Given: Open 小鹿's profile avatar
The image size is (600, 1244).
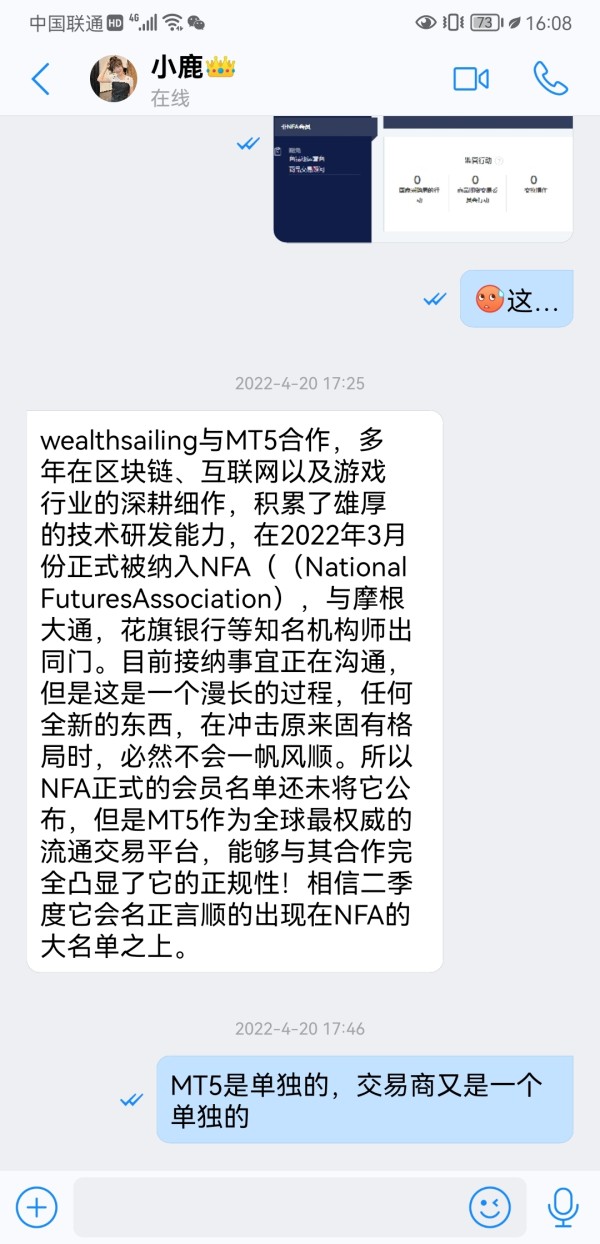Looking at the screenshot, I should 114,79.
